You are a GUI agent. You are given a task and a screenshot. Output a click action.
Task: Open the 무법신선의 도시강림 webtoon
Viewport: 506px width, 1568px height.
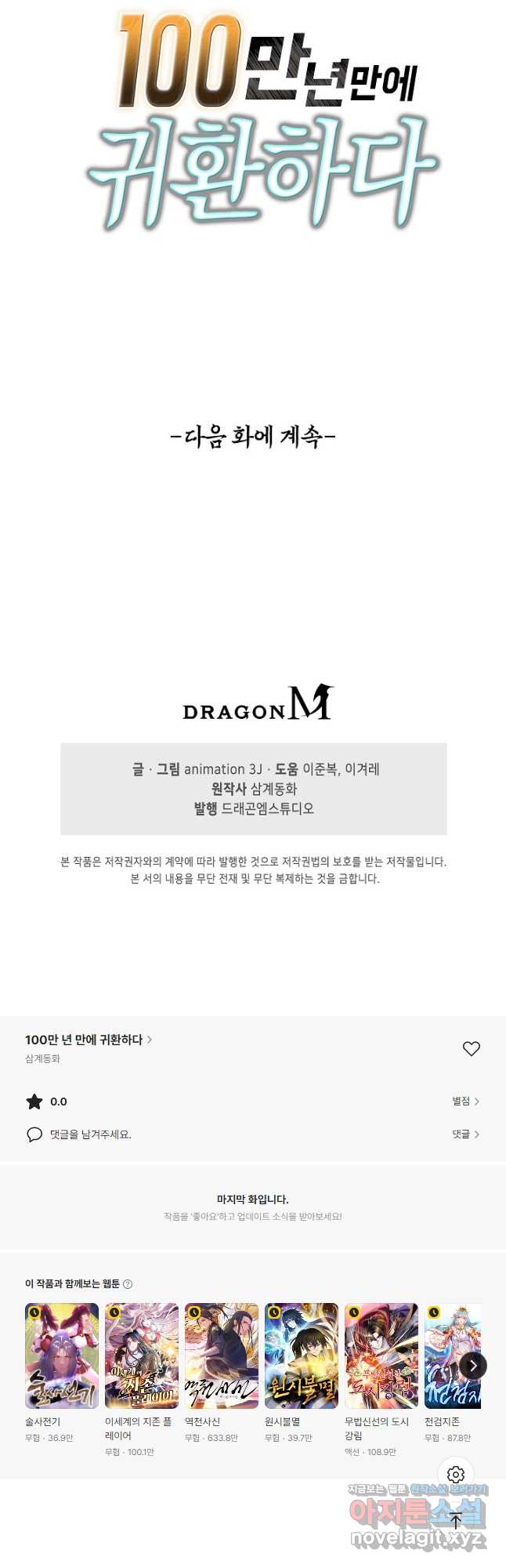[381, 1356]
